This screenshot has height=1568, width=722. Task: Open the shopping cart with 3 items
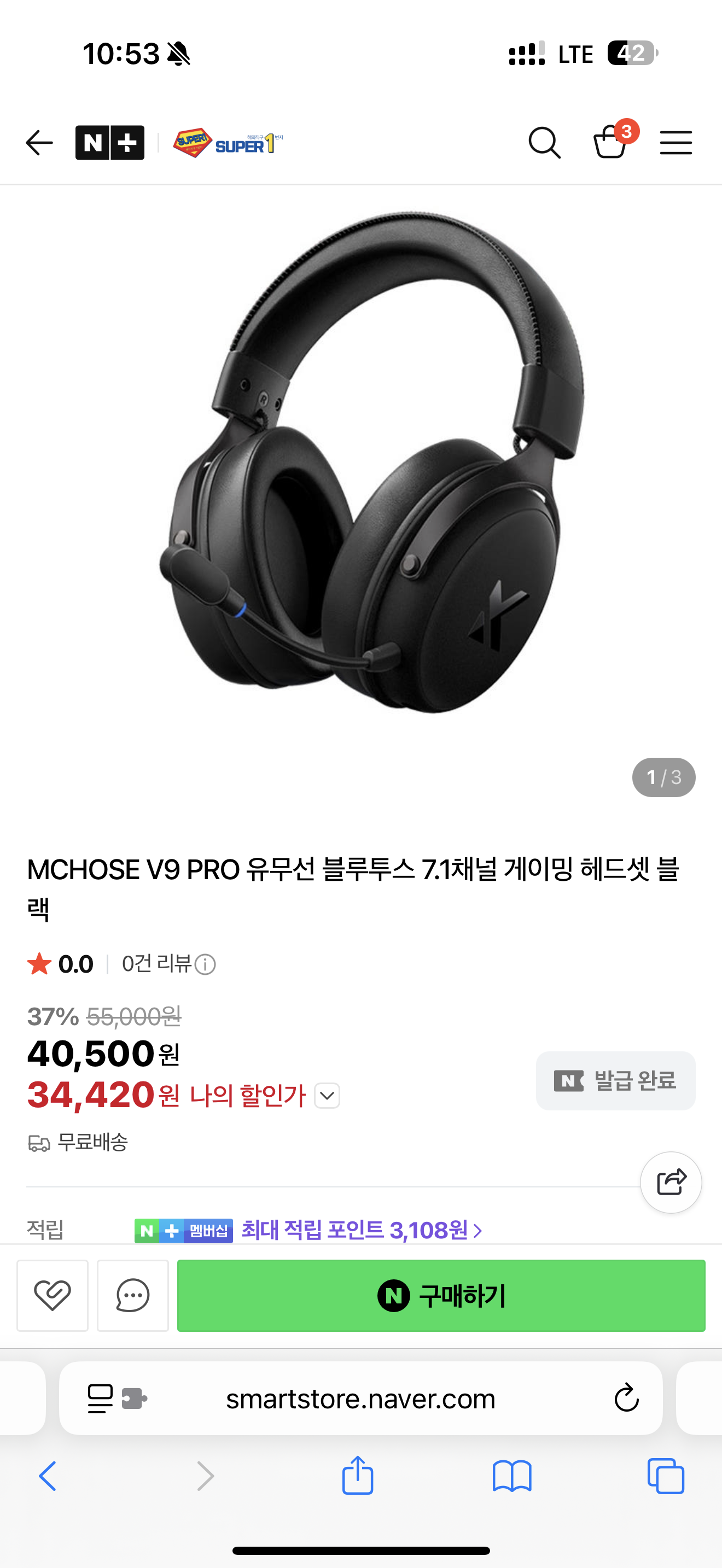[611, 142]
